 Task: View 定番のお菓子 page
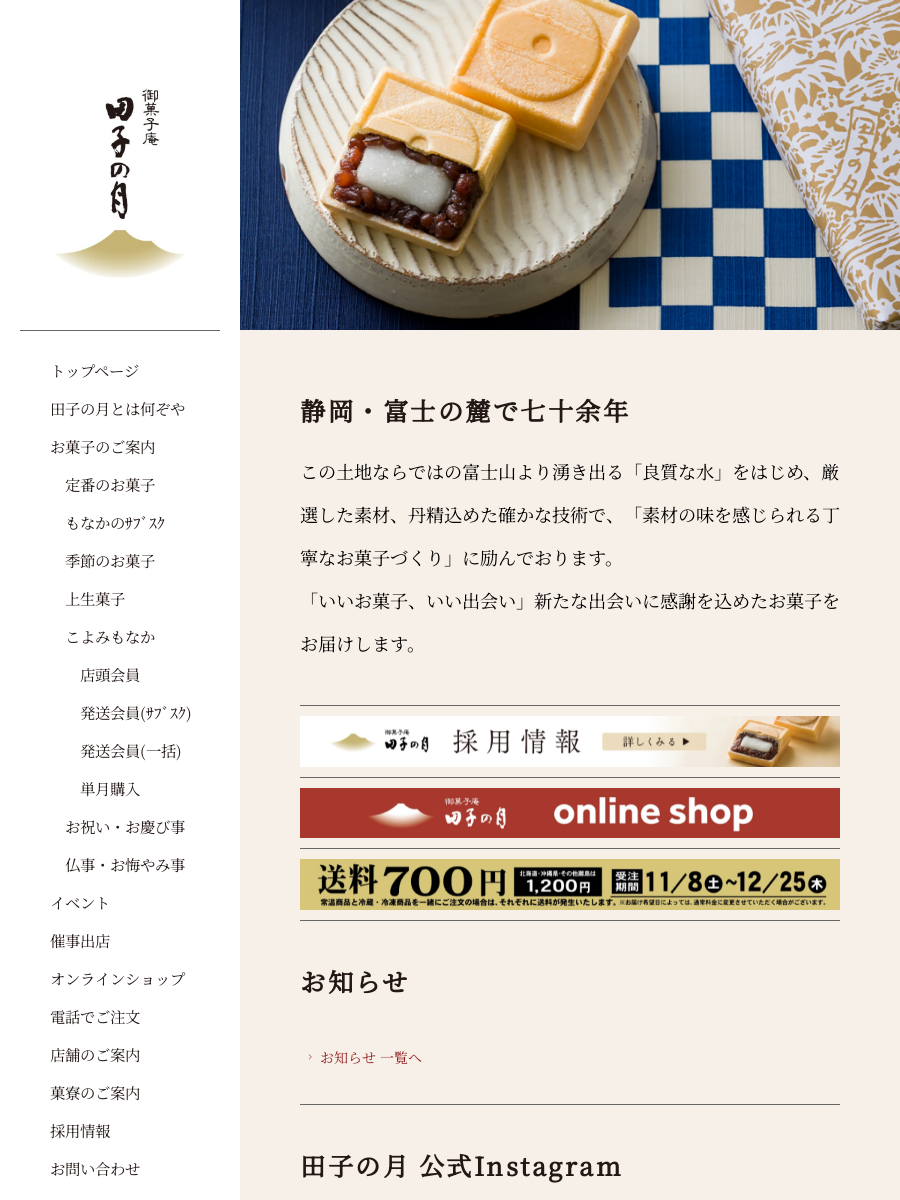(110, 485)
